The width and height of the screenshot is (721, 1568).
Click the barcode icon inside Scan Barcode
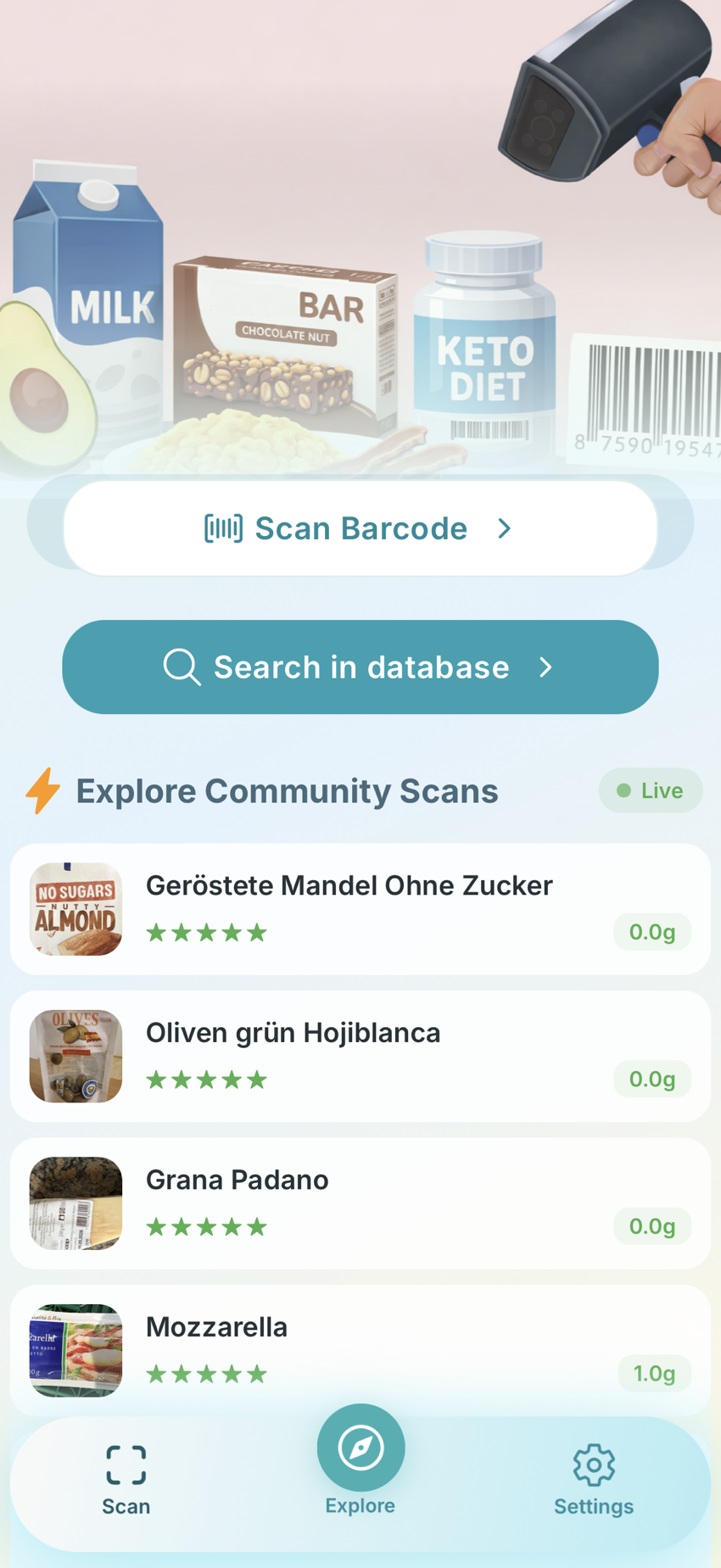click(x=222, y=527)
